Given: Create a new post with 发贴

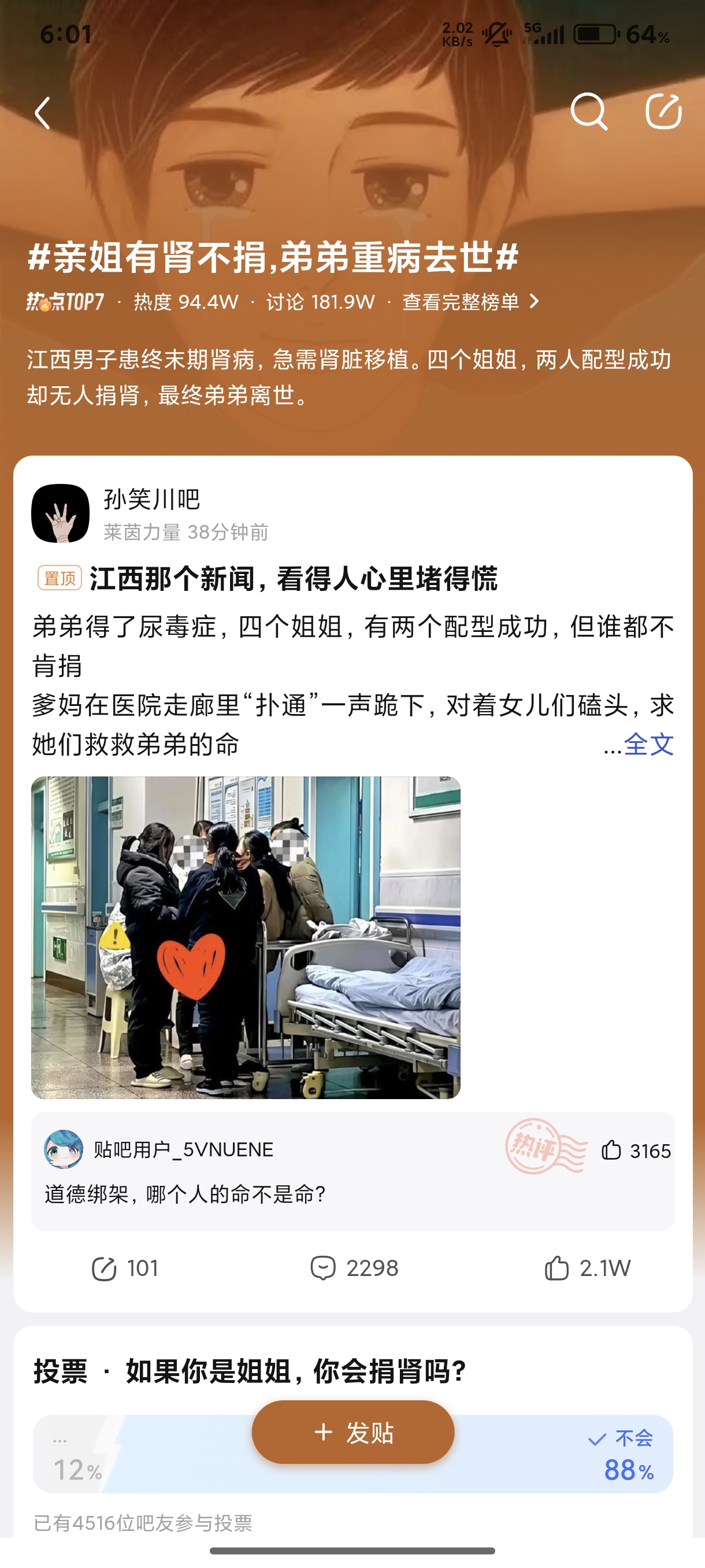Looking at the screenshot, I should [353, 1432].
